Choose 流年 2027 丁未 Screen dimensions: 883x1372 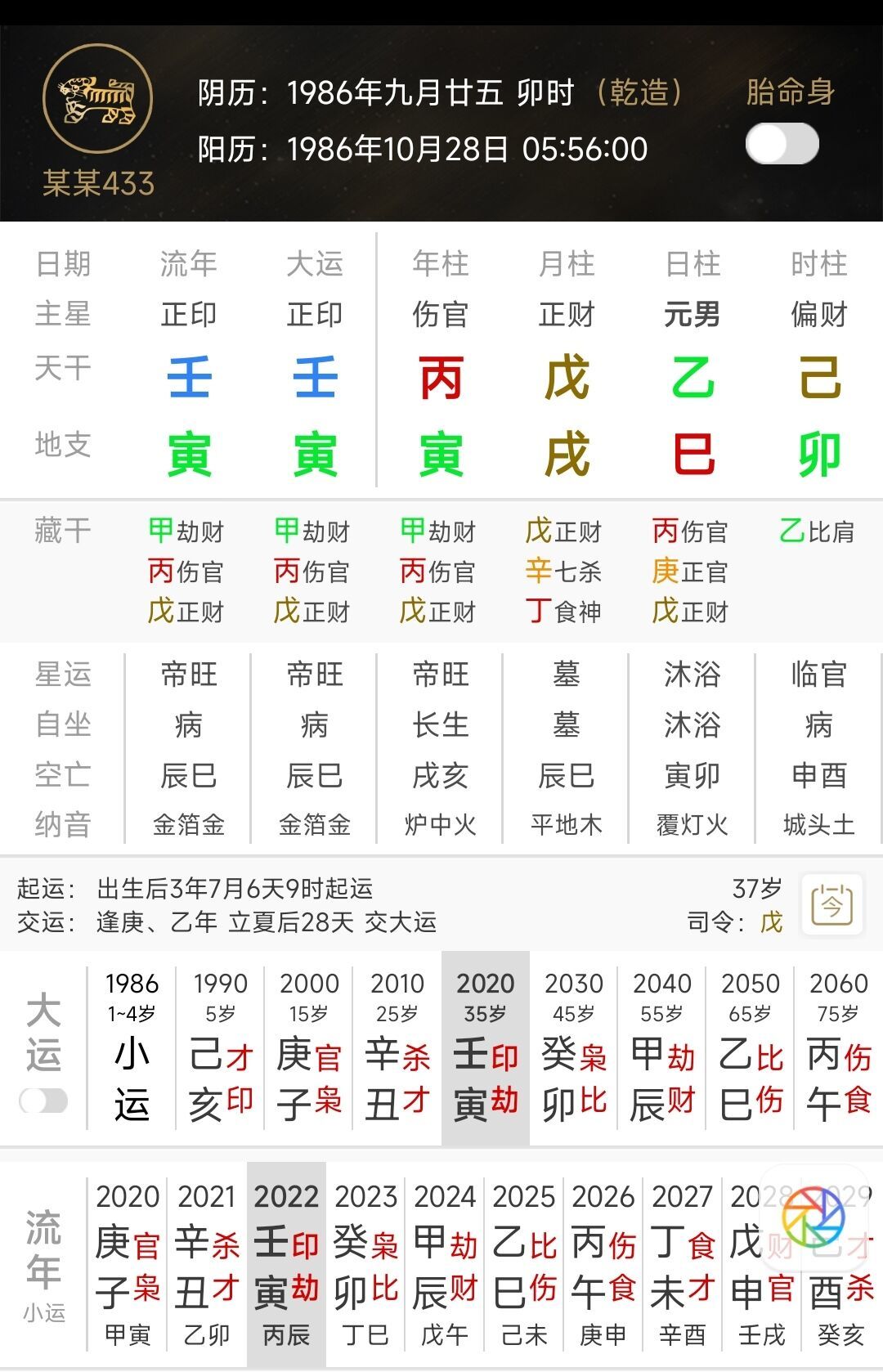click(683, 1263)
